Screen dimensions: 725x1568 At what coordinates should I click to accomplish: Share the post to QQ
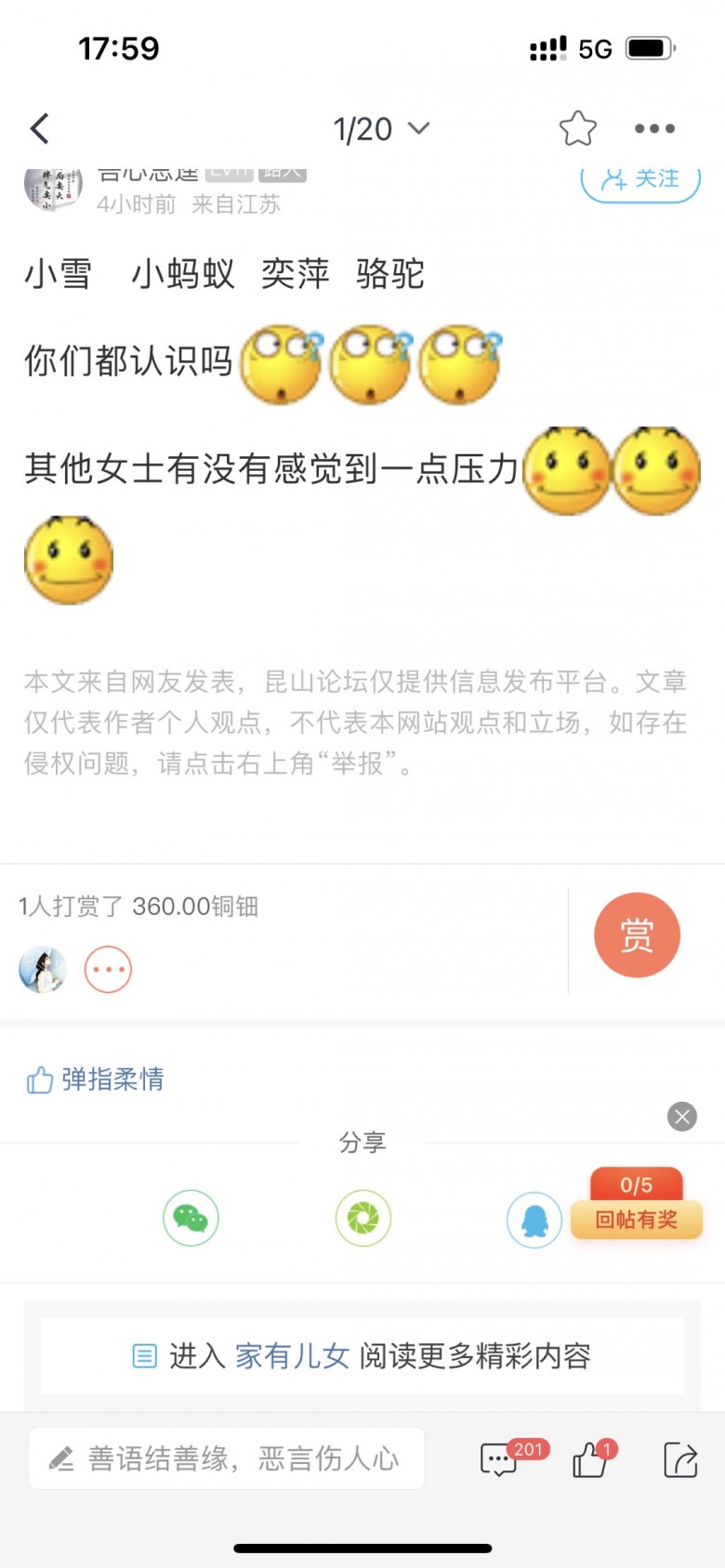[x=534, y=1220]
